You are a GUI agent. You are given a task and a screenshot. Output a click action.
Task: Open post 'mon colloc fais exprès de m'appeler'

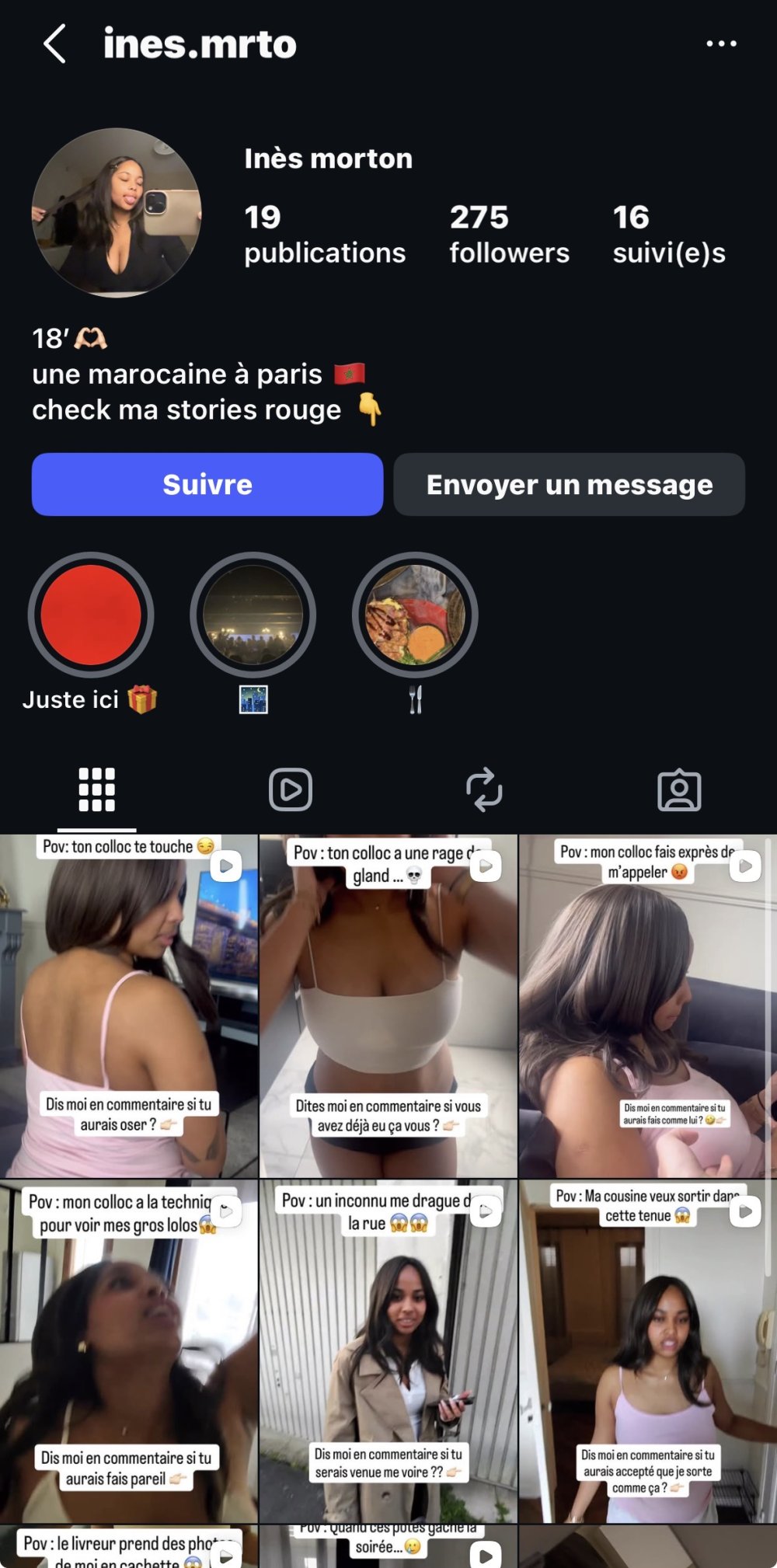point(646,1006)
